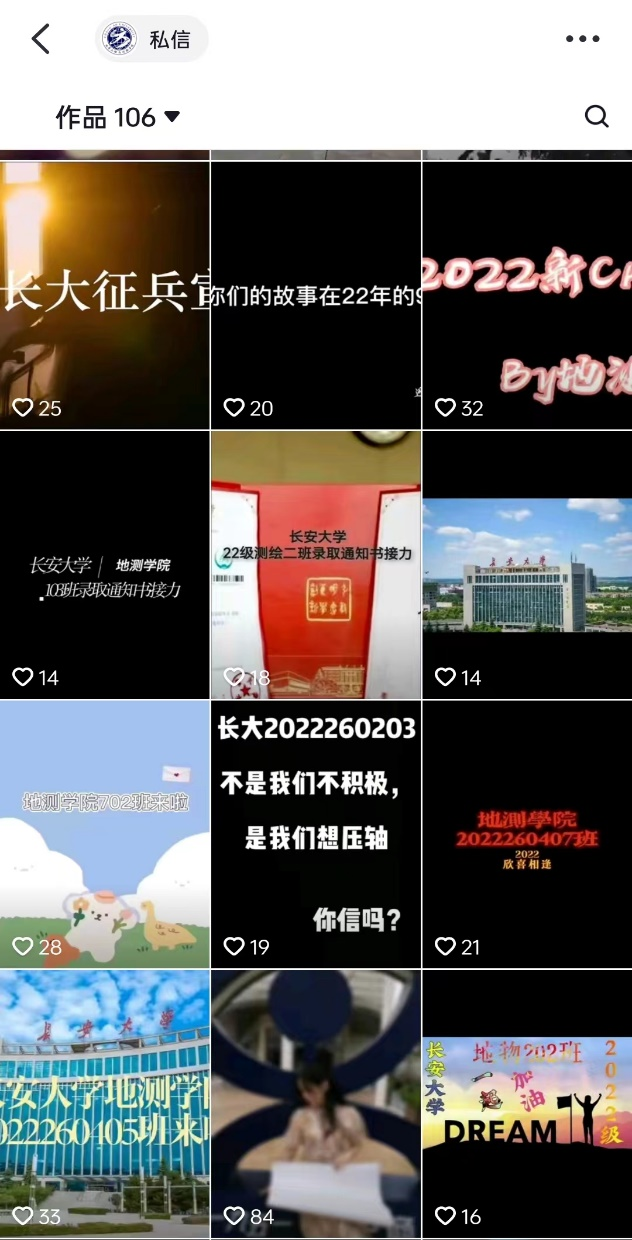Image resolution: width=632 pixels, height=1240 pixels.
Task: Expand the 作品 106 dropdown
Action: [118, 118]
